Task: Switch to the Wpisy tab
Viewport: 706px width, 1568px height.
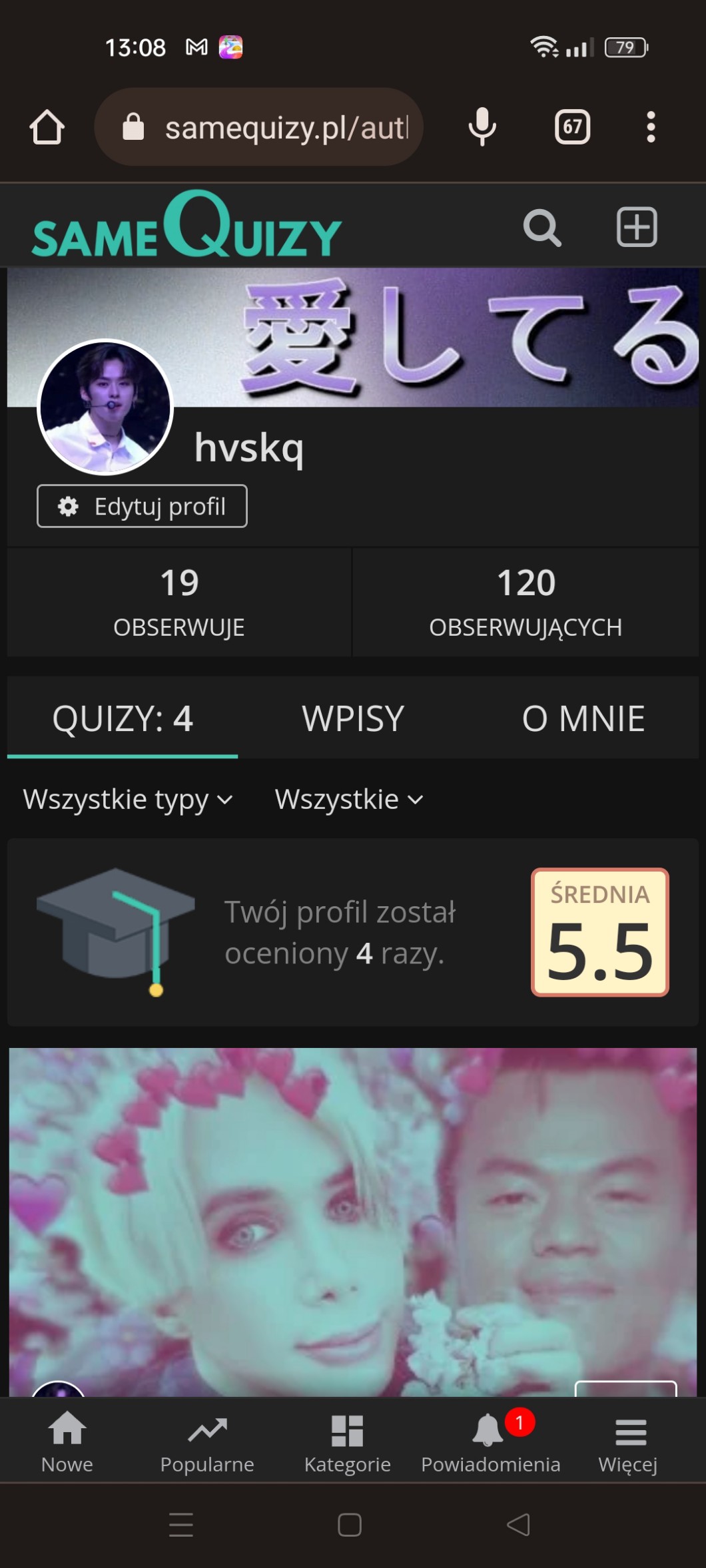Action: coord(353,718)
